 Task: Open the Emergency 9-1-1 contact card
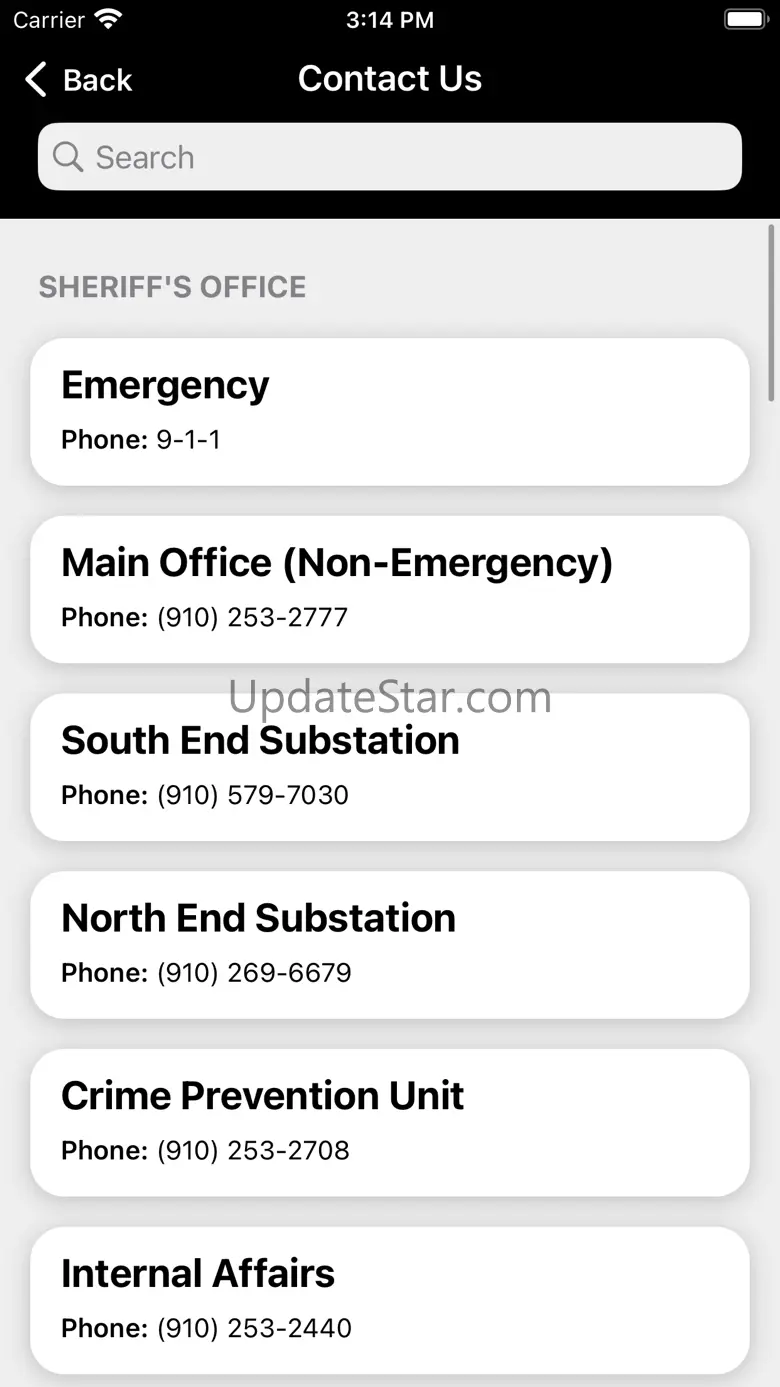point(390,412)
